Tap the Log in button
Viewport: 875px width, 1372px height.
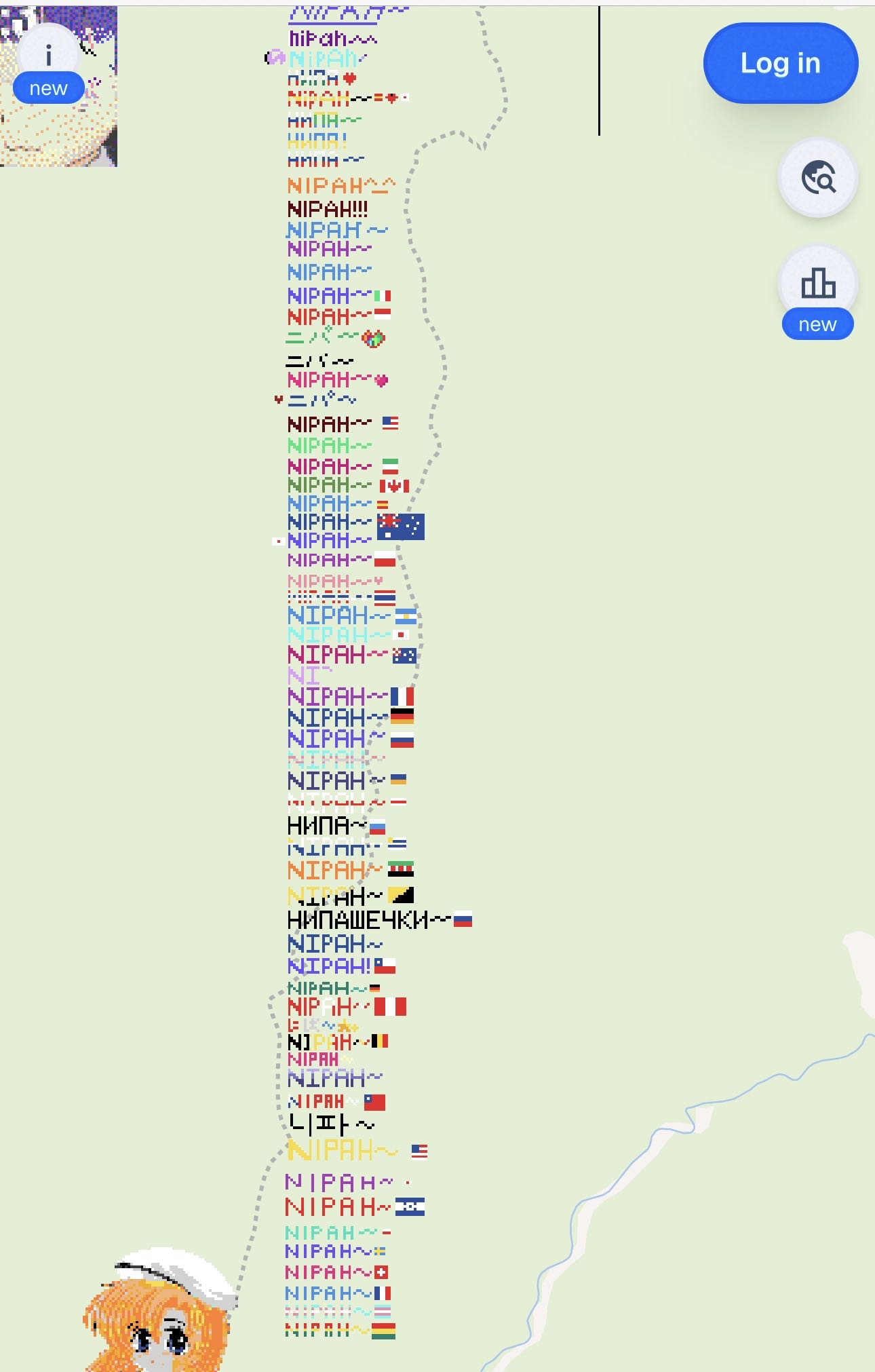tap(780, 63)
